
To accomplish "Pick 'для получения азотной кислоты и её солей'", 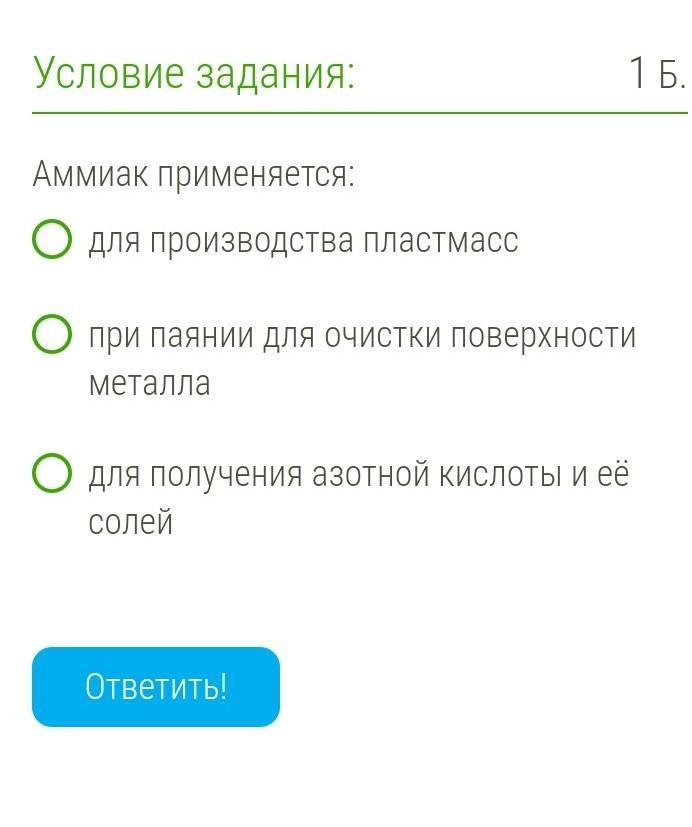I will 52,474.
